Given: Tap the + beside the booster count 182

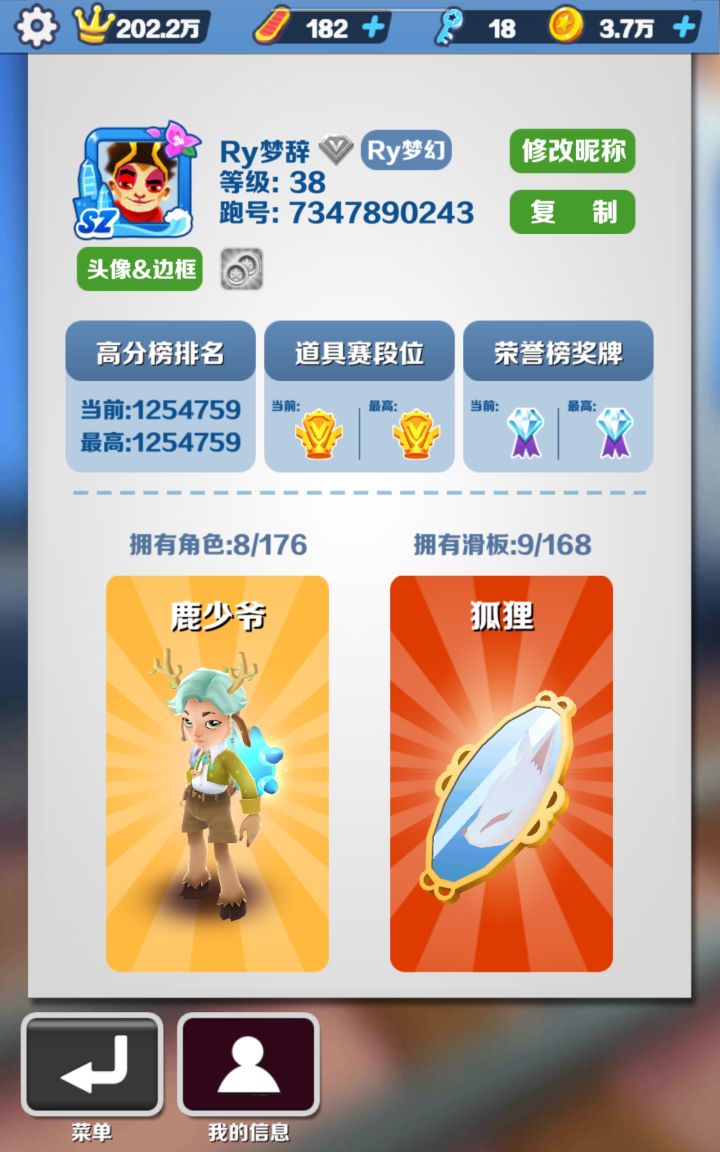Looking at the screenshot, I should point(371,28).
